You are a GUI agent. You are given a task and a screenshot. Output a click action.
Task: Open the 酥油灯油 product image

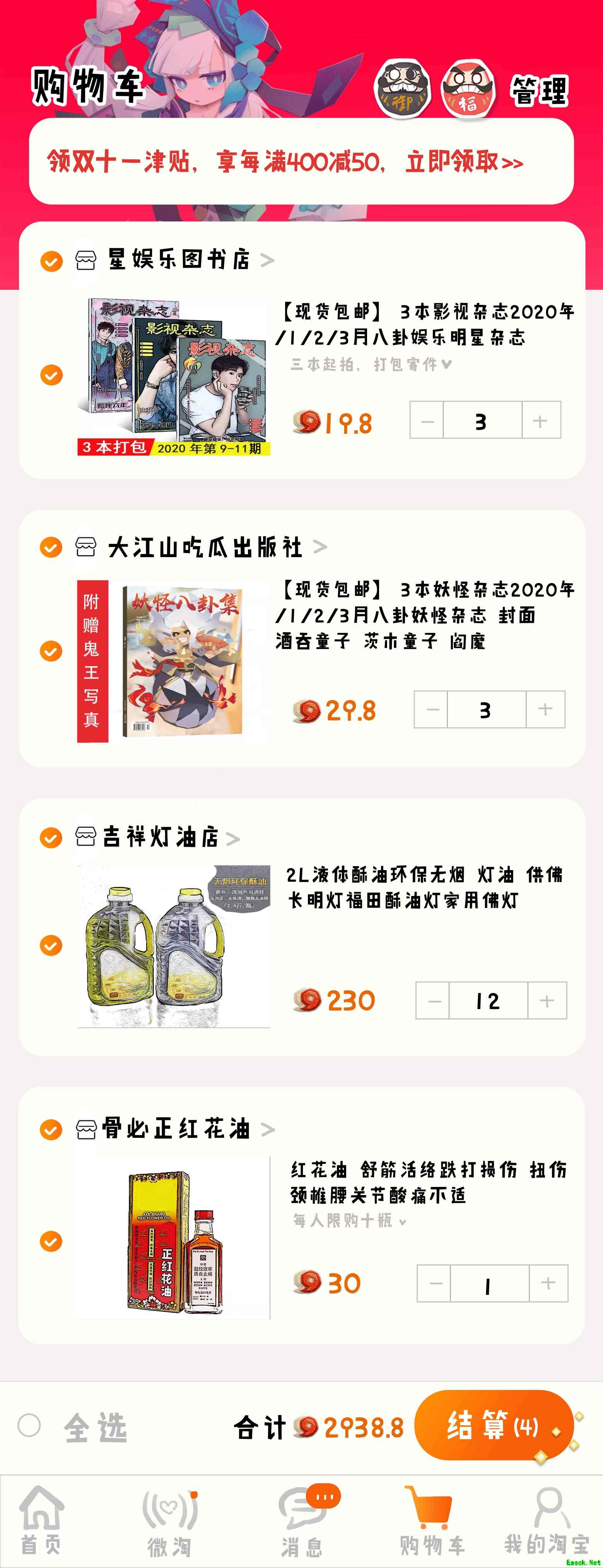tap(174, 947)
